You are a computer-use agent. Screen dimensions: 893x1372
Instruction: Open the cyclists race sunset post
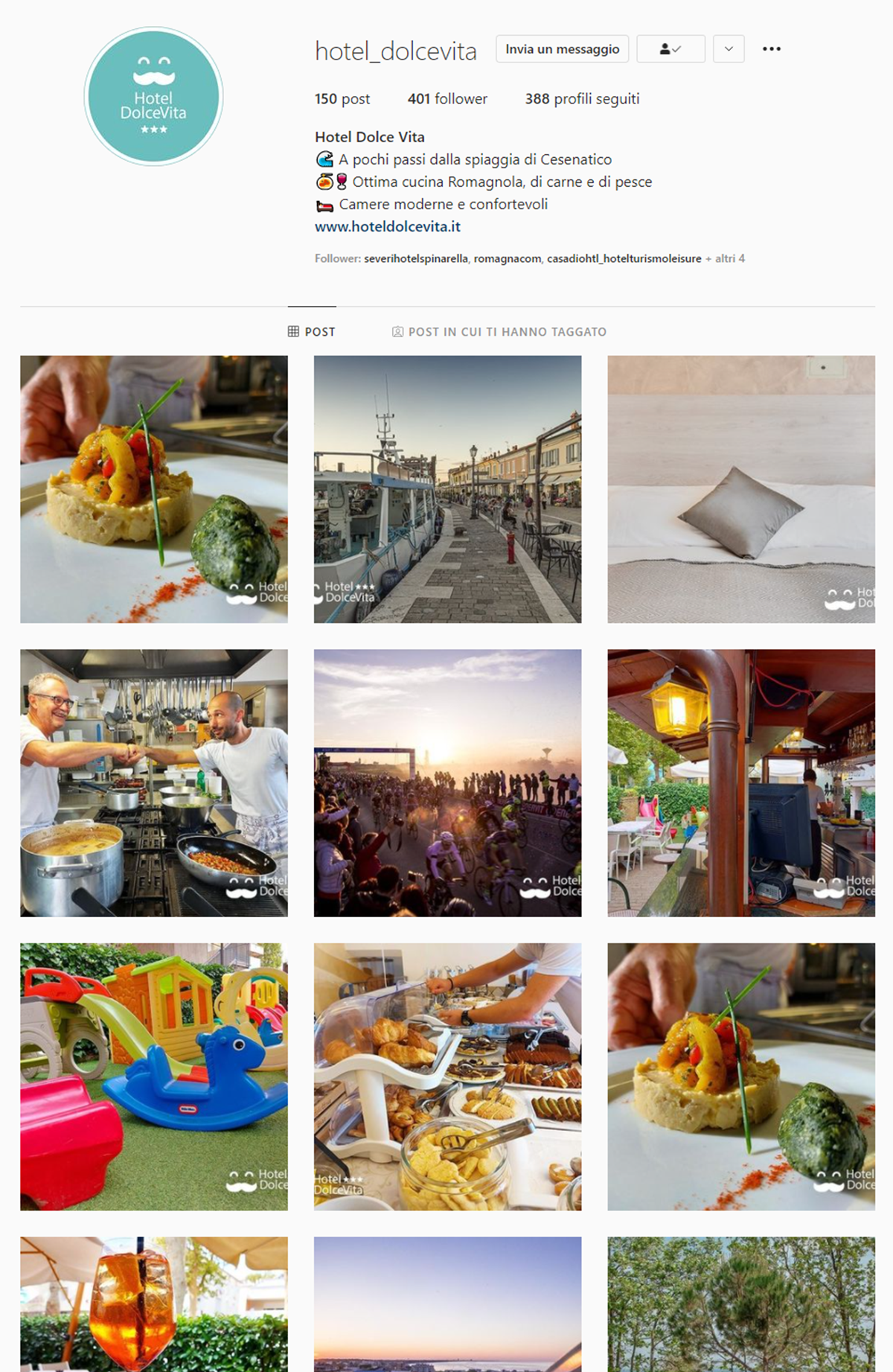447,782
